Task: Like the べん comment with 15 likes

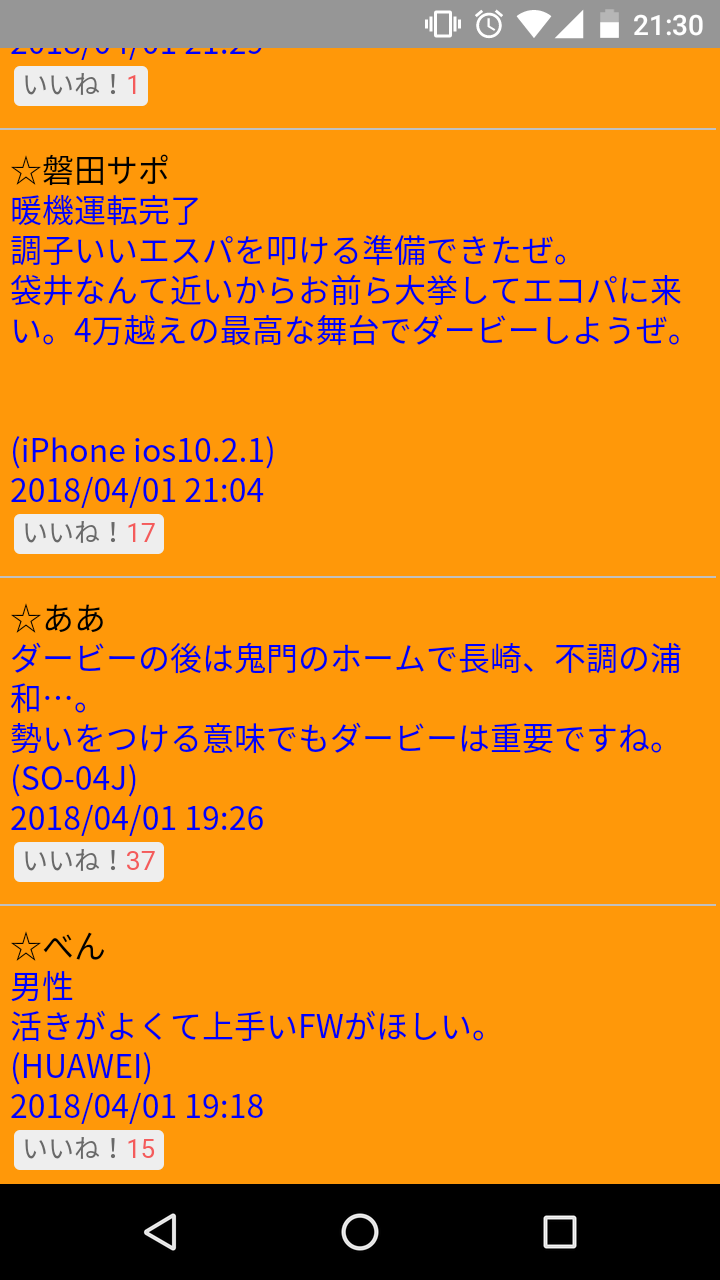Action: (89, 1149)
